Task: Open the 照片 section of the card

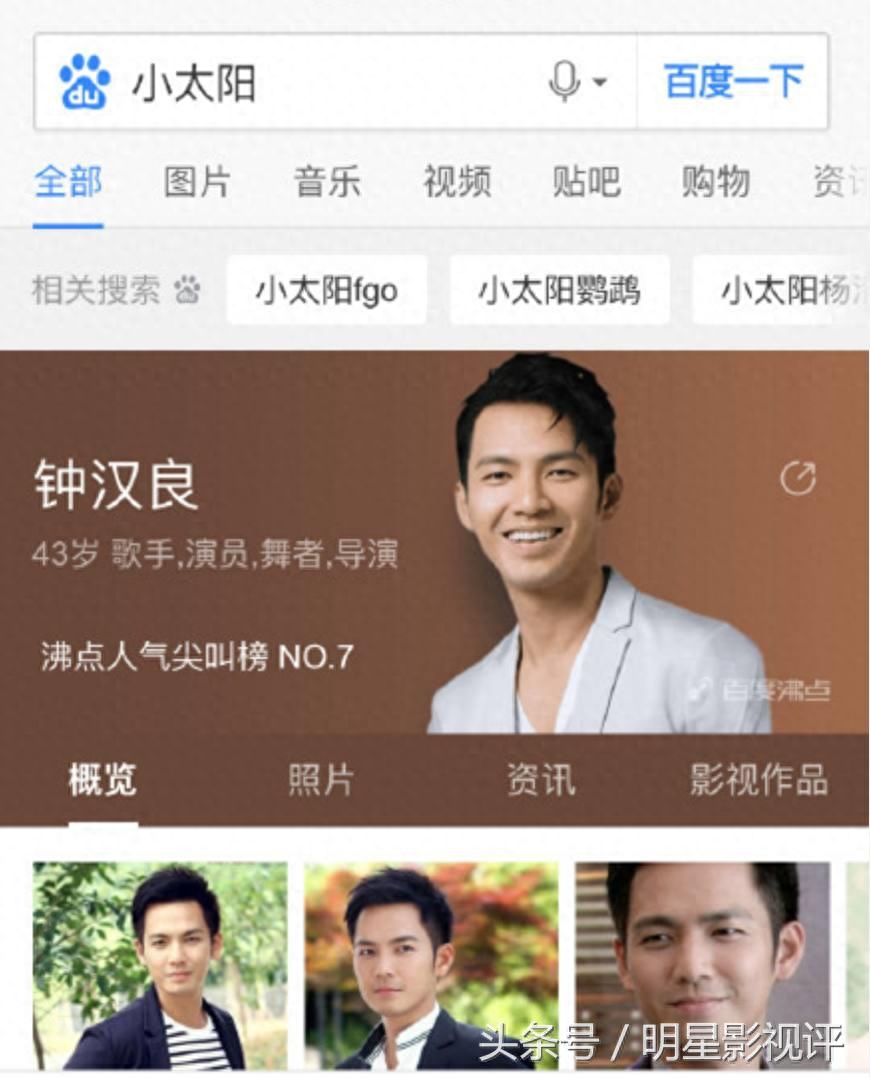Action: coord(321,780)
